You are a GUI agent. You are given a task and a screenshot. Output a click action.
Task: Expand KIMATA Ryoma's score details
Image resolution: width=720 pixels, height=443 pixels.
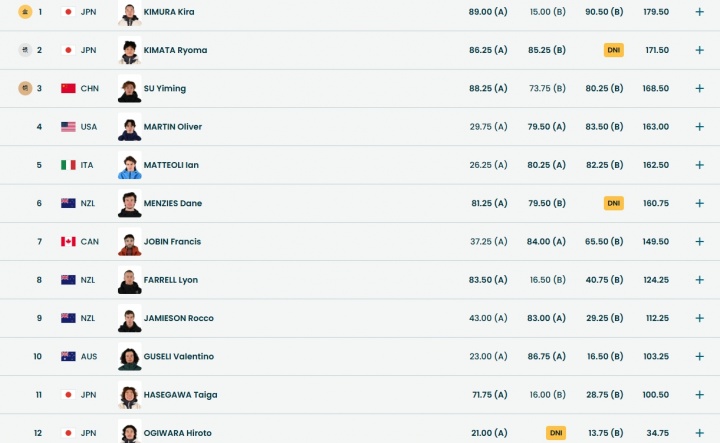pos(699,50)
